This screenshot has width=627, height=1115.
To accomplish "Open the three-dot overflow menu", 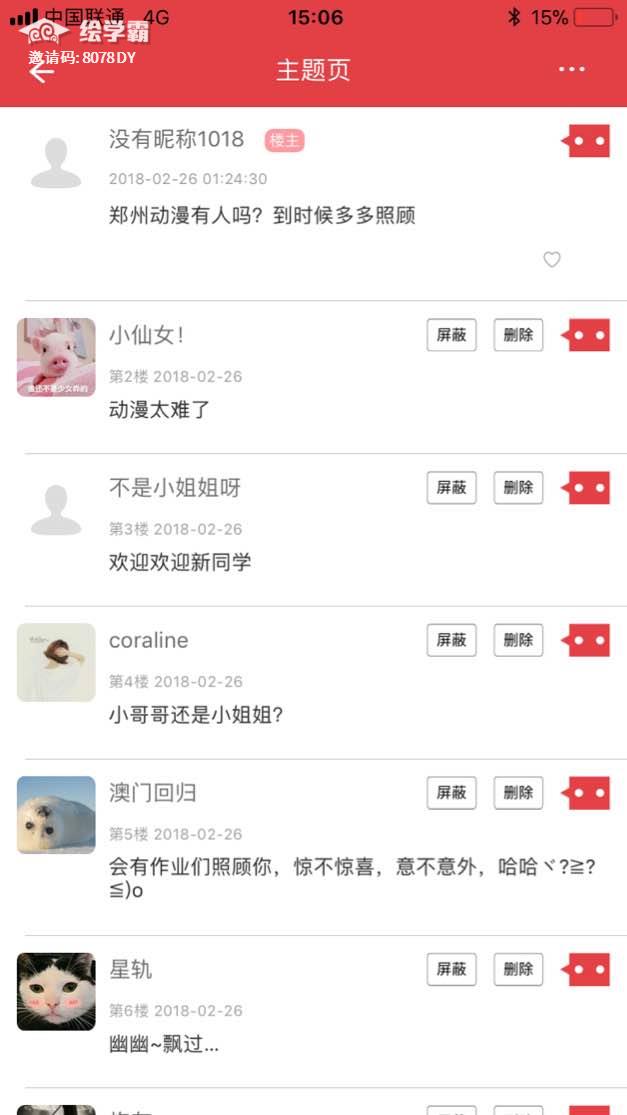I will point(572,70).
